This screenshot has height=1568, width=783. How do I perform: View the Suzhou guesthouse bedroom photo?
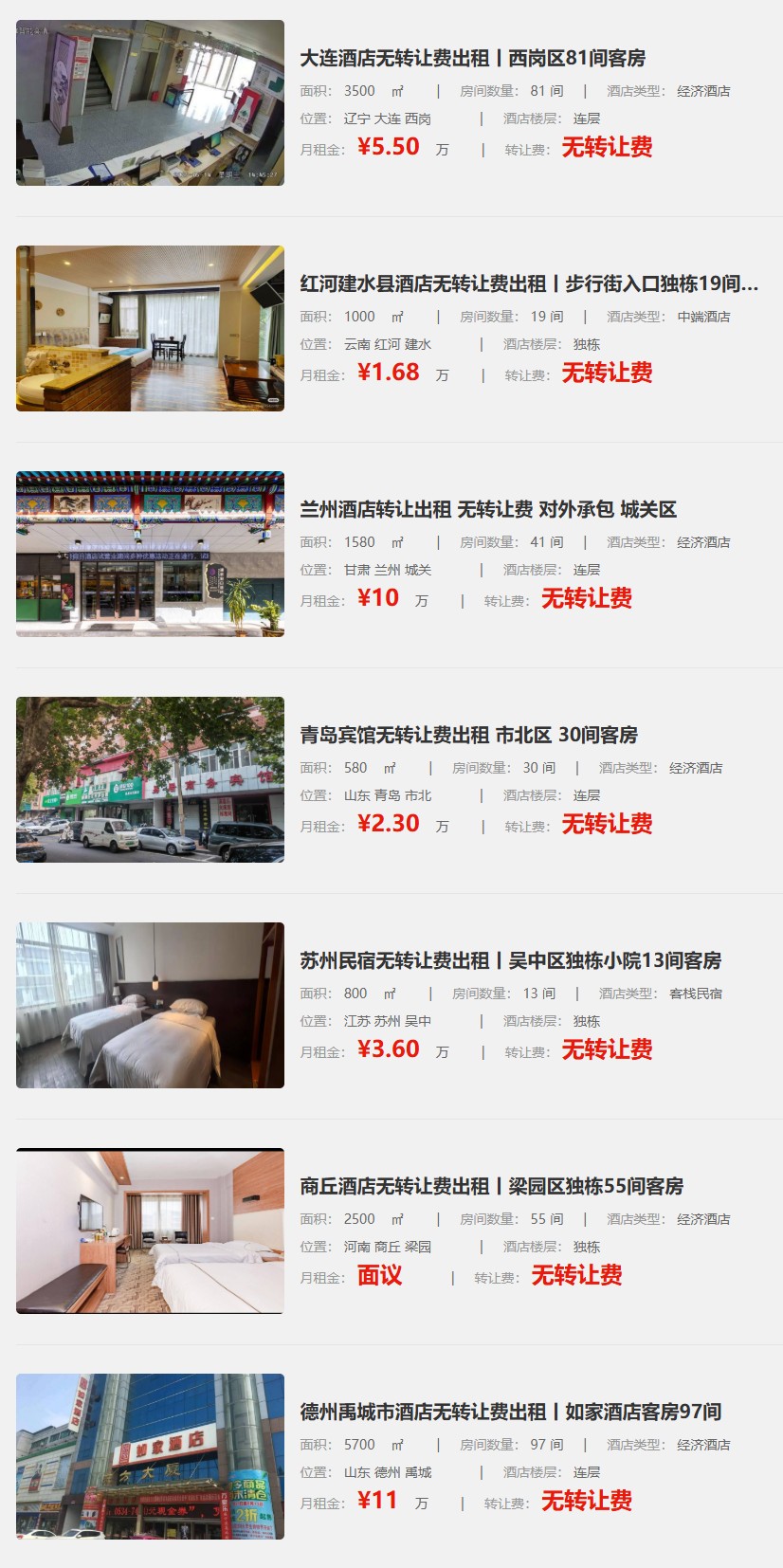tap(149, 1005)
